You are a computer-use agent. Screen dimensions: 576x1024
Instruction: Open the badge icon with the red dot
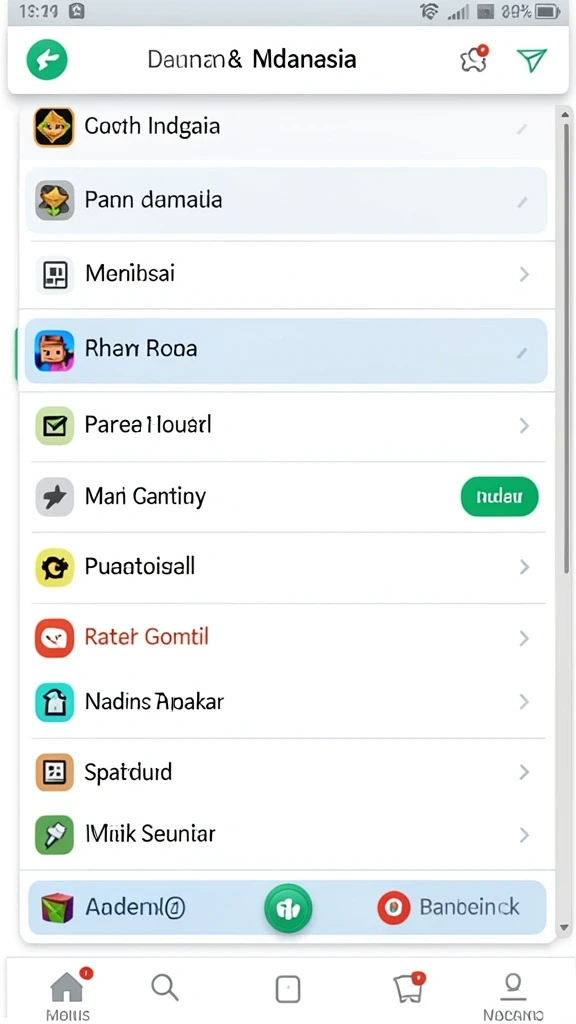(474, 59)
